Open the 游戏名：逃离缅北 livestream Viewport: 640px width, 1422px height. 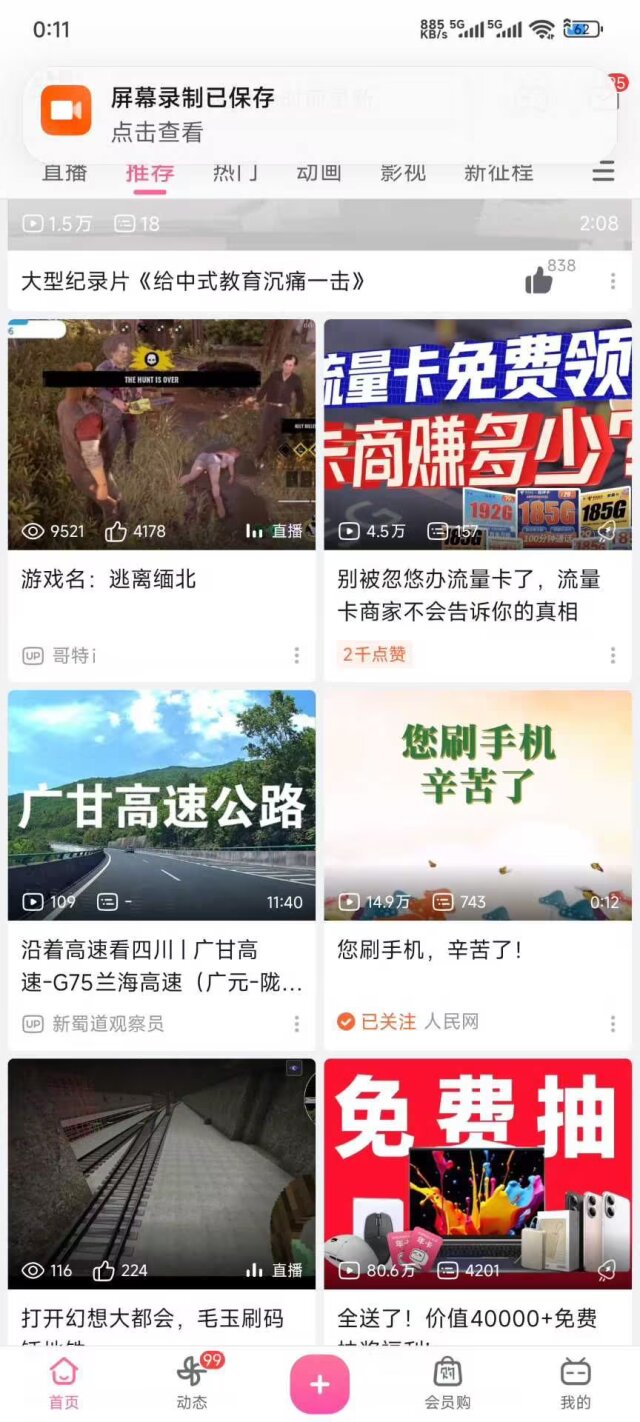pyautogui.click(x=162, y=435)
